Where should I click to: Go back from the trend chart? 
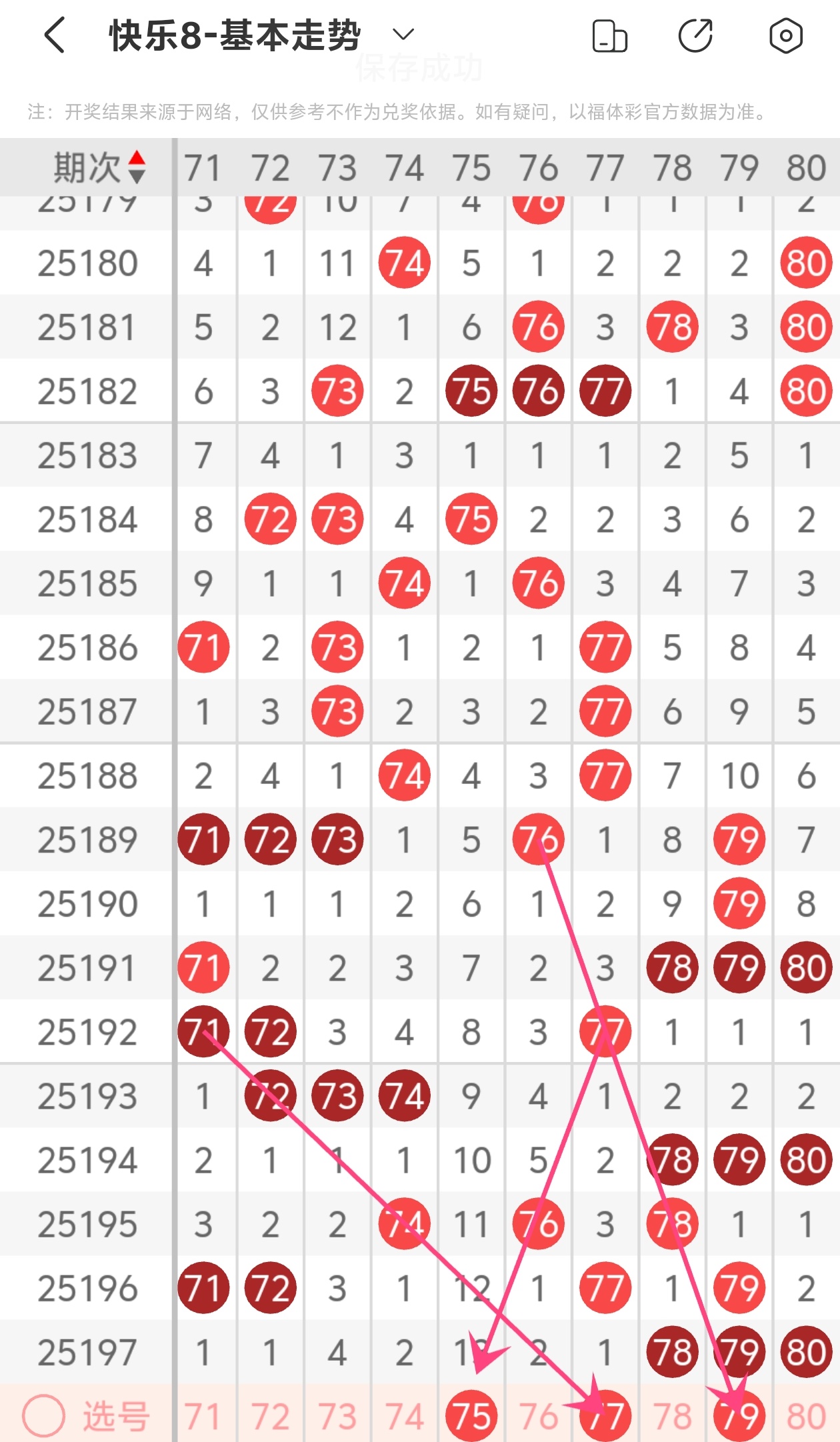point(55,35)
